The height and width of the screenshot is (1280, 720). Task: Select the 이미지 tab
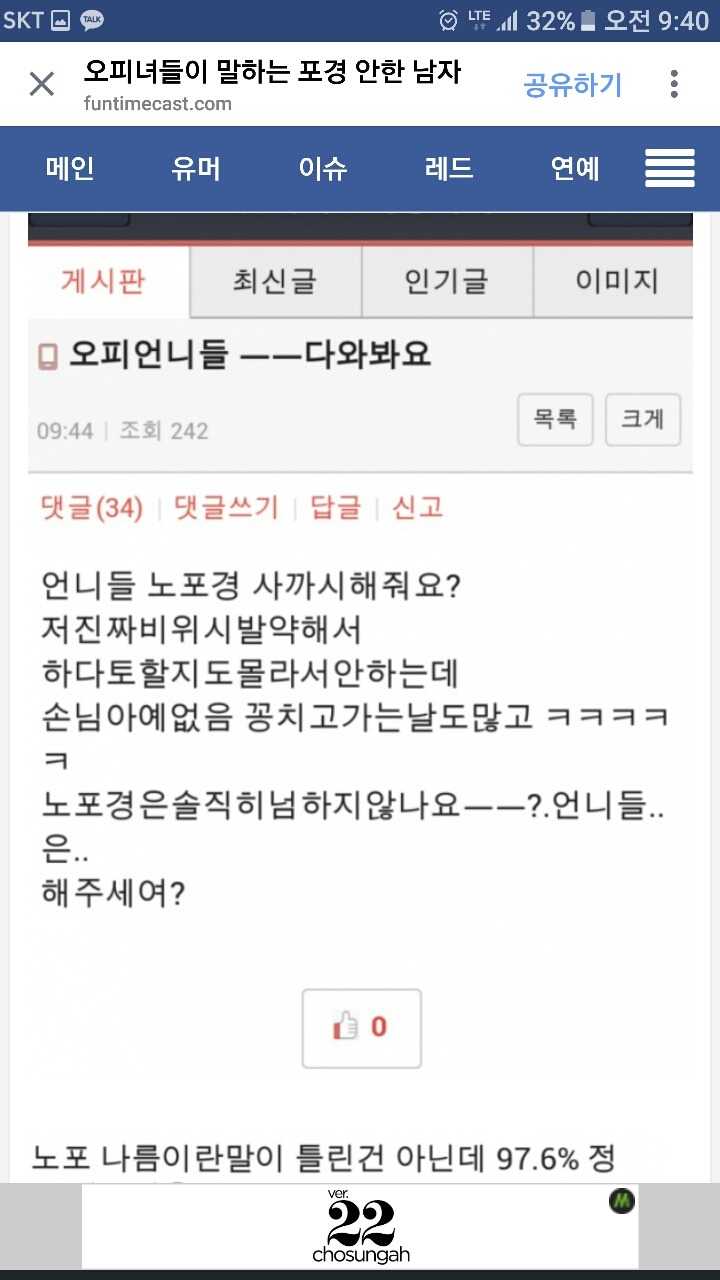tap(616, 281)
